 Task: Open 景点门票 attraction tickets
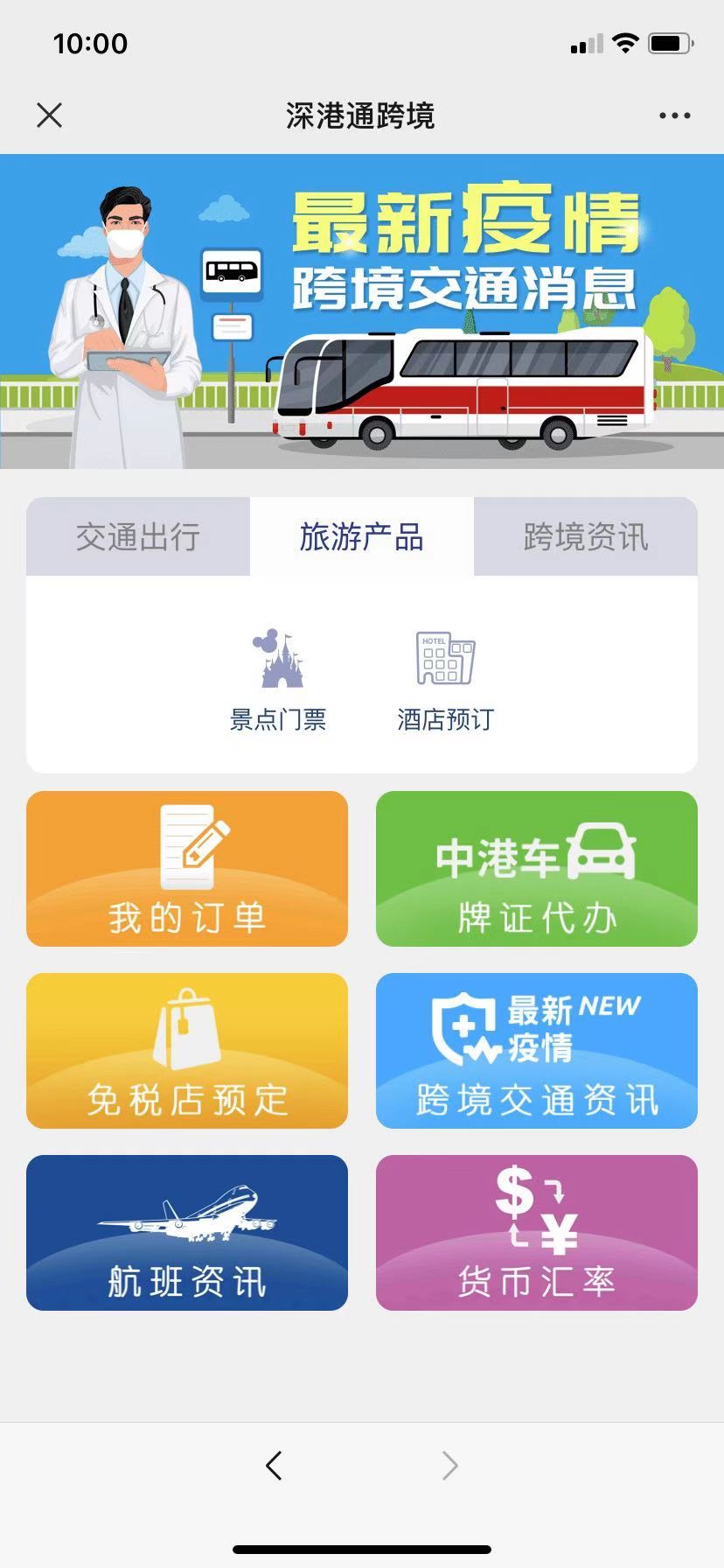pyautogui.click(x=278, y=681)
